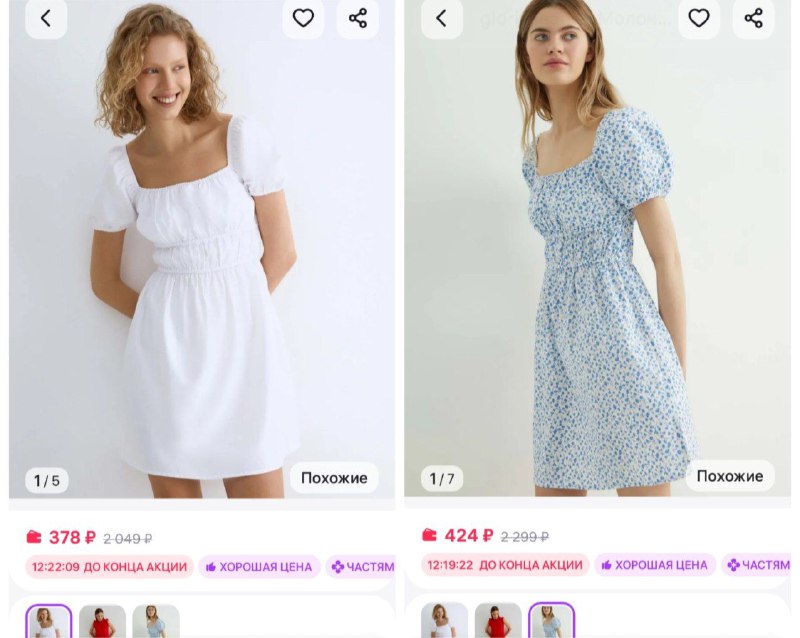The width and height of the screenshot is (800, 638).
Task: Show items similar to the floral dress
Action: [x=729, y=477]
